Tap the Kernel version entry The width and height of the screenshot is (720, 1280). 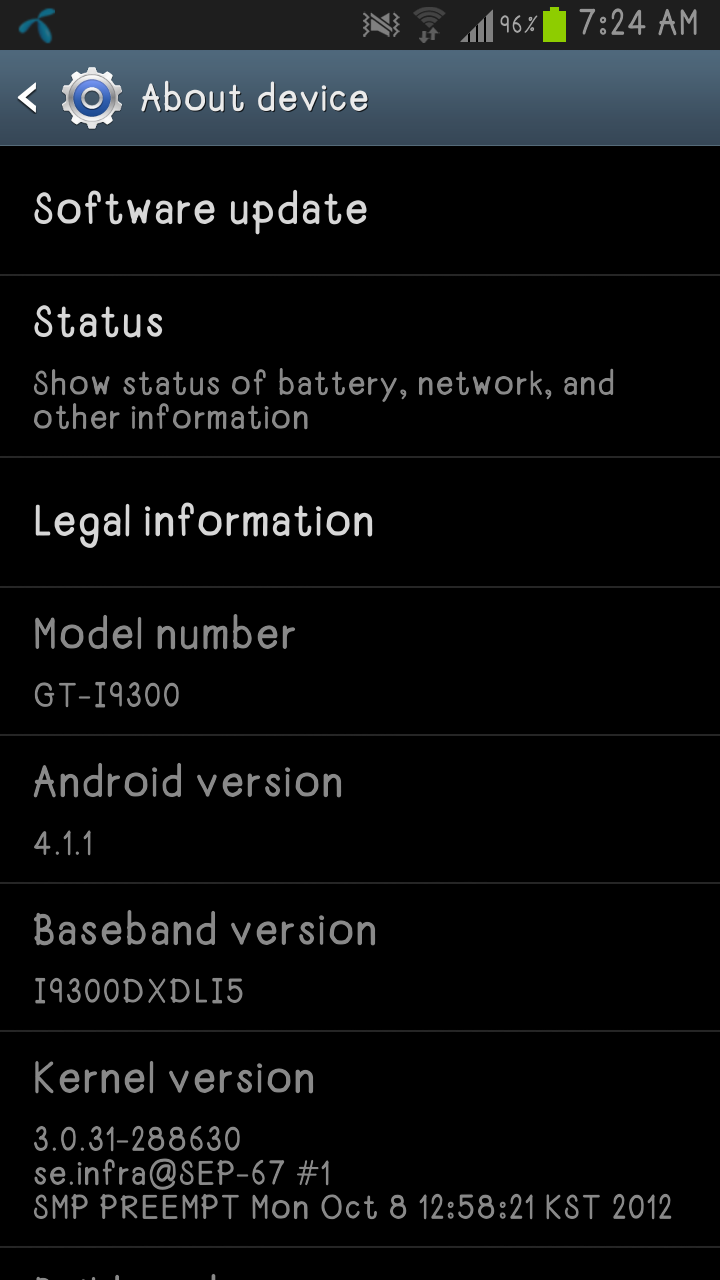pos(360,1139)
